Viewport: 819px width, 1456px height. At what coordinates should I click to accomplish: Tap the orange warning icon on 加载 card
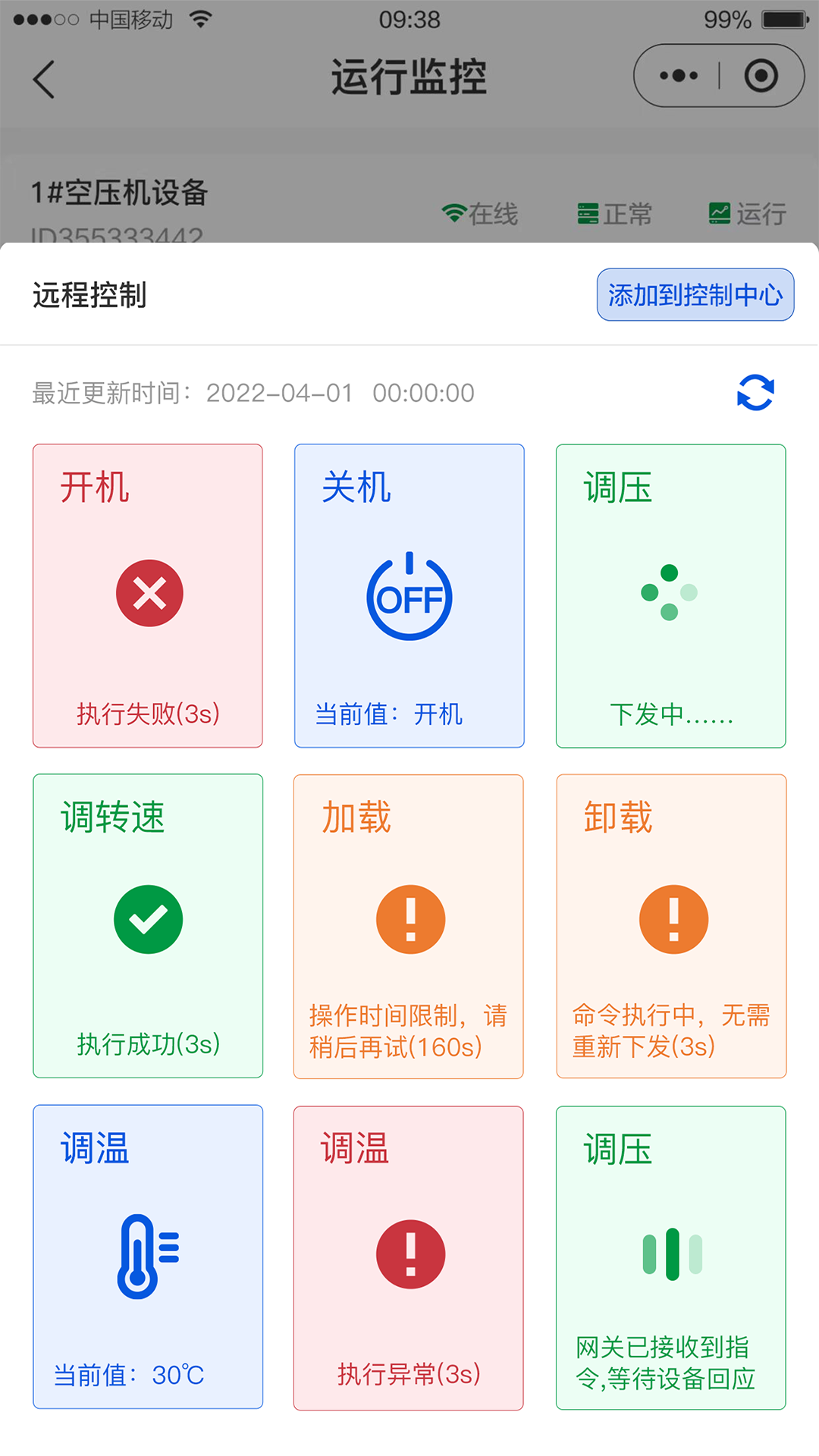409,918
